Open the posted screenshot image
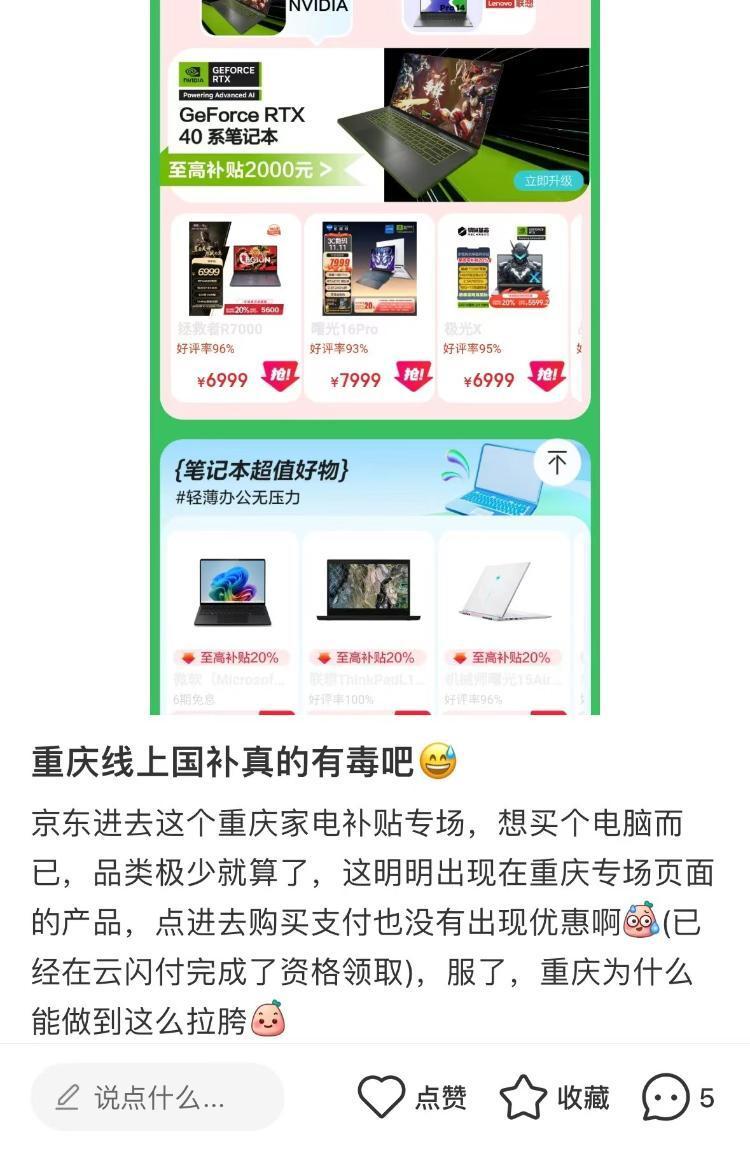The width and height of the screenshot is (750, 1165). [375, 357]
